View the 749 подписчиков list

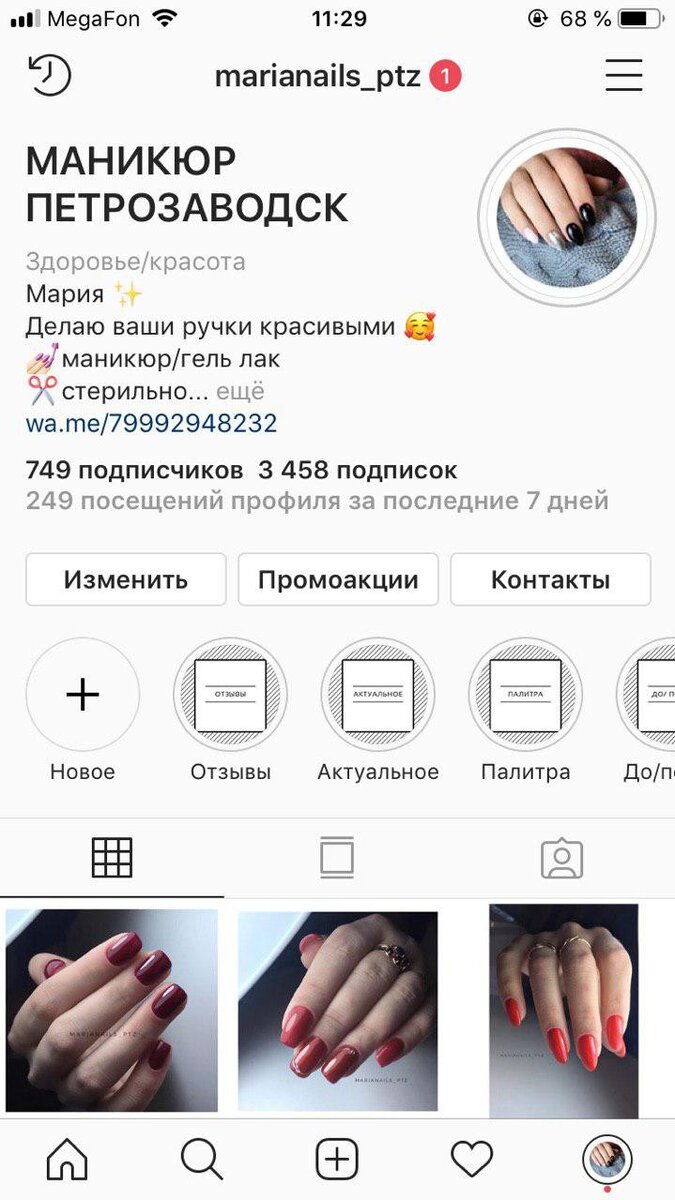click(x=134, y=470)
